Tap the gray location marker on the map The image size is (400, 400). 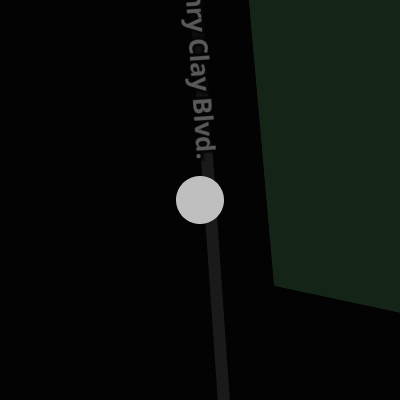tap(200, 200)
